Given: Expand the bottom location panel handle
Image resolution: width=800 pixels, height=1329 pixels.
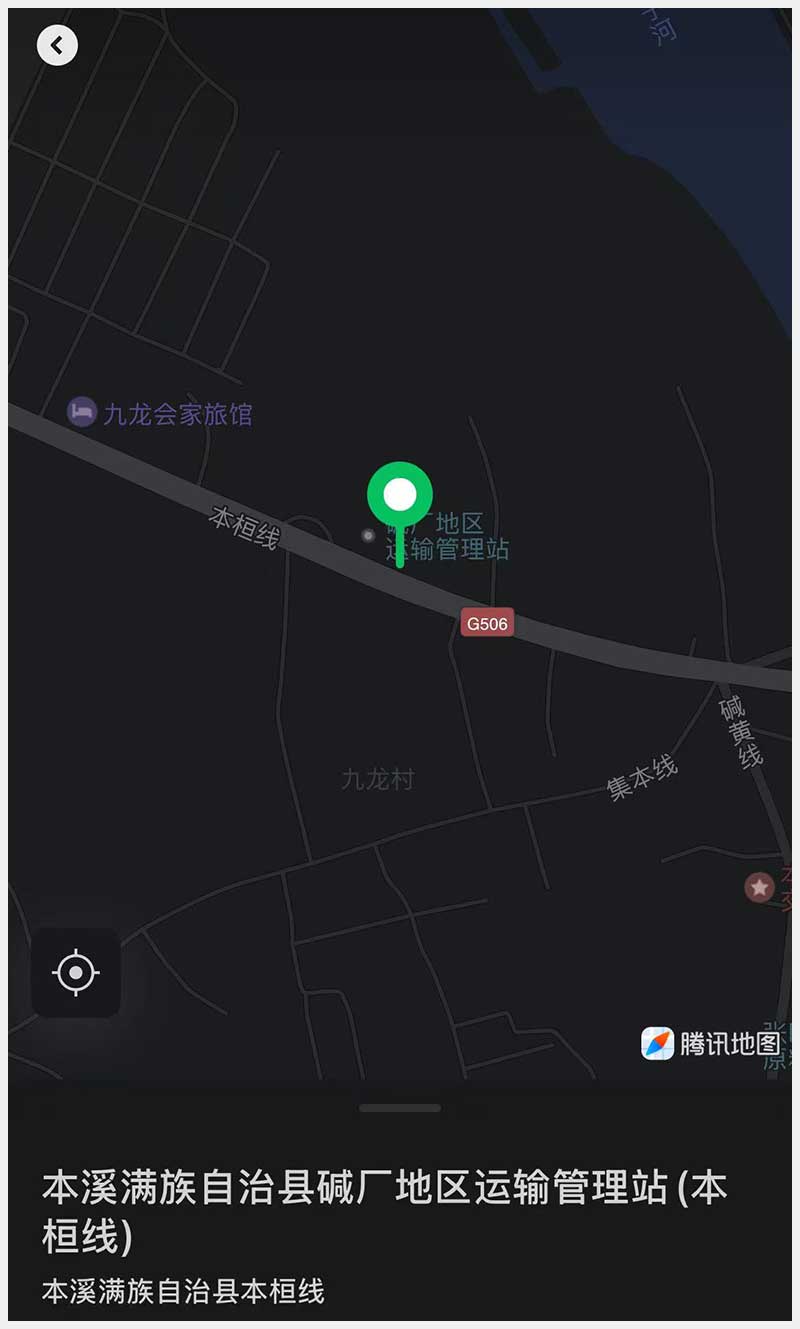Looking at the screenshot, I should click(x=400, y=1108).
